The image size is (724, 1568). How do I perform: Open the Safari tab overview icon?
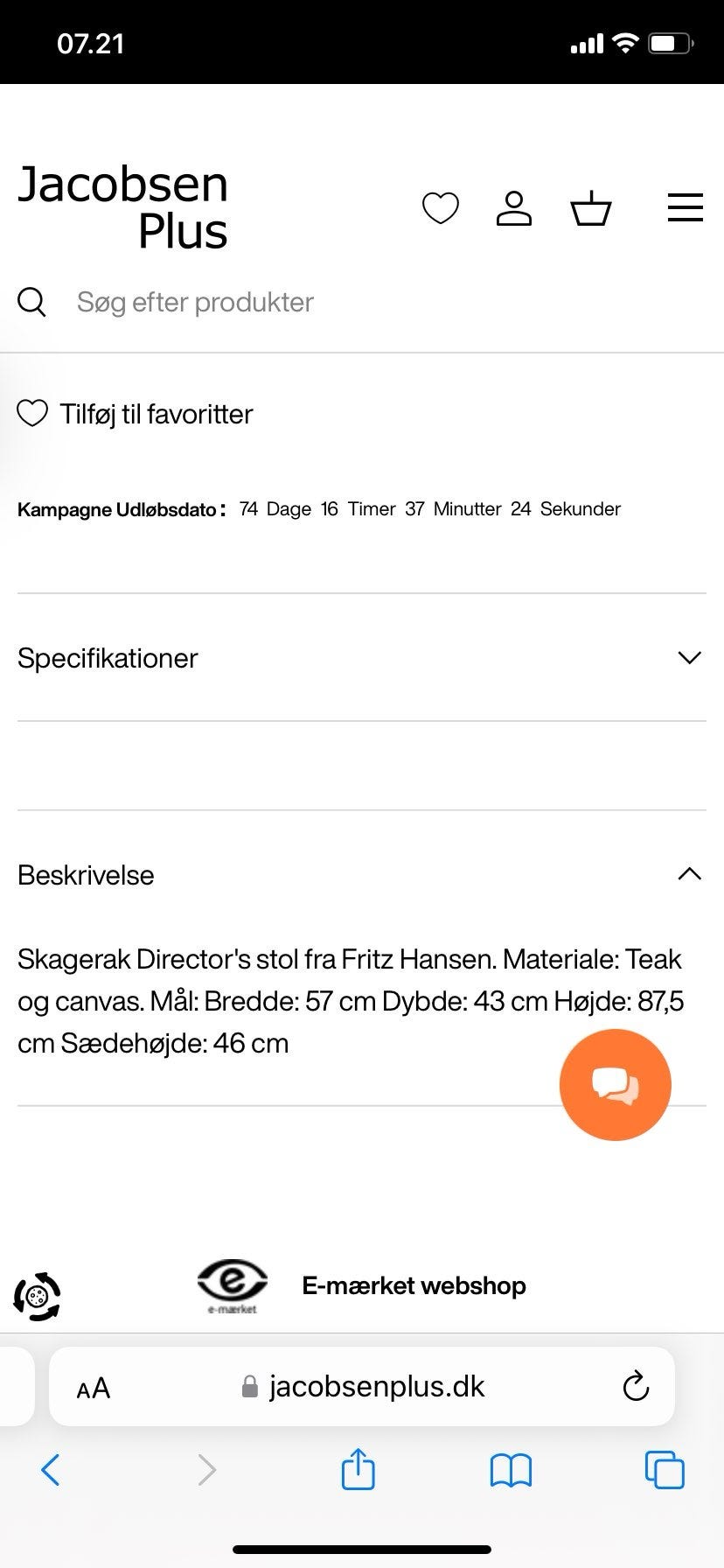pos(665,1471)
